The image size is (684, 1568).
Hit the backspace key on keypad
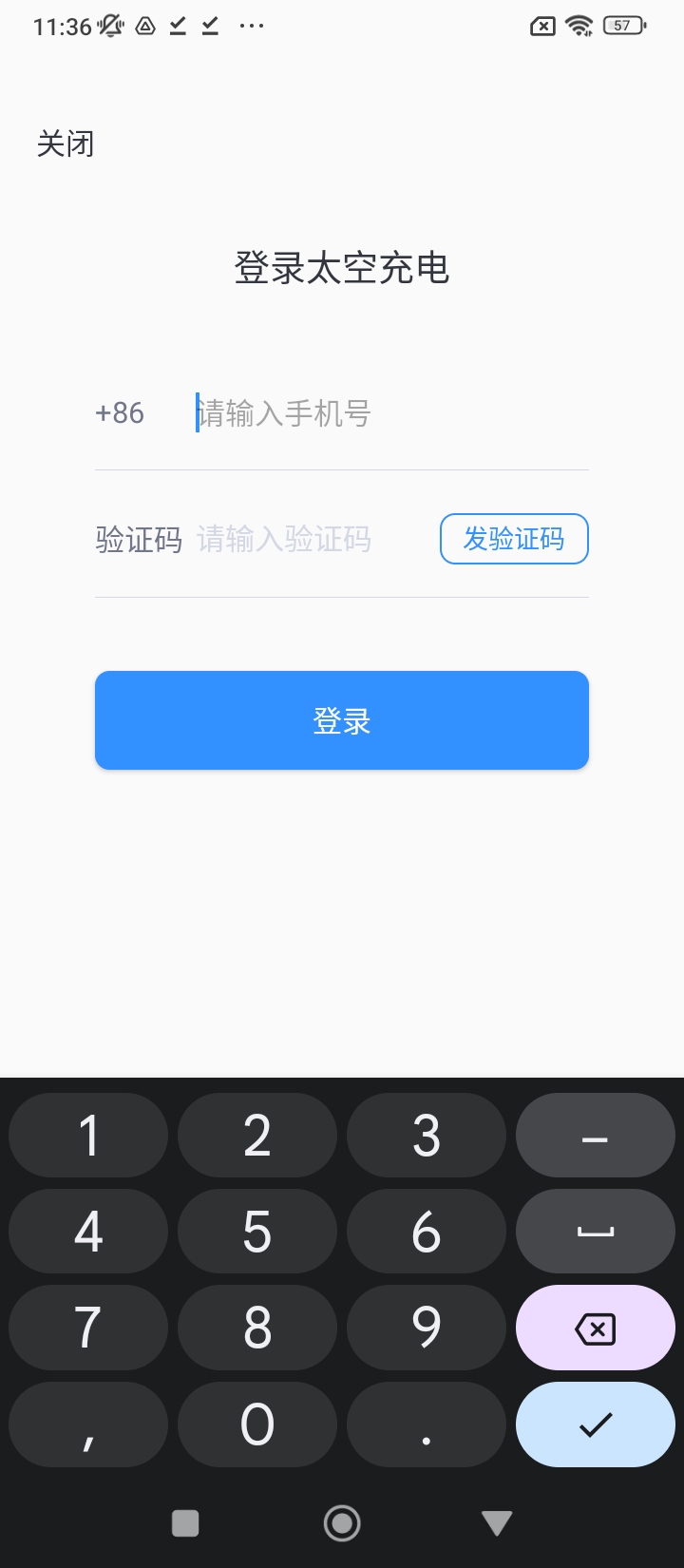(595, 1328)
